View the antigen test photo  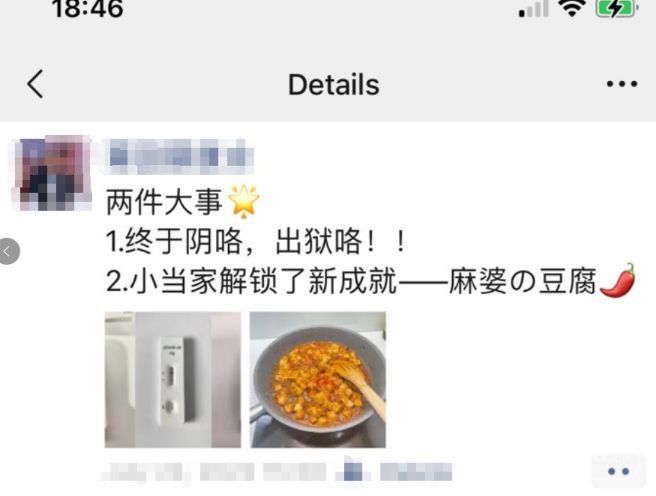point(172,379)
